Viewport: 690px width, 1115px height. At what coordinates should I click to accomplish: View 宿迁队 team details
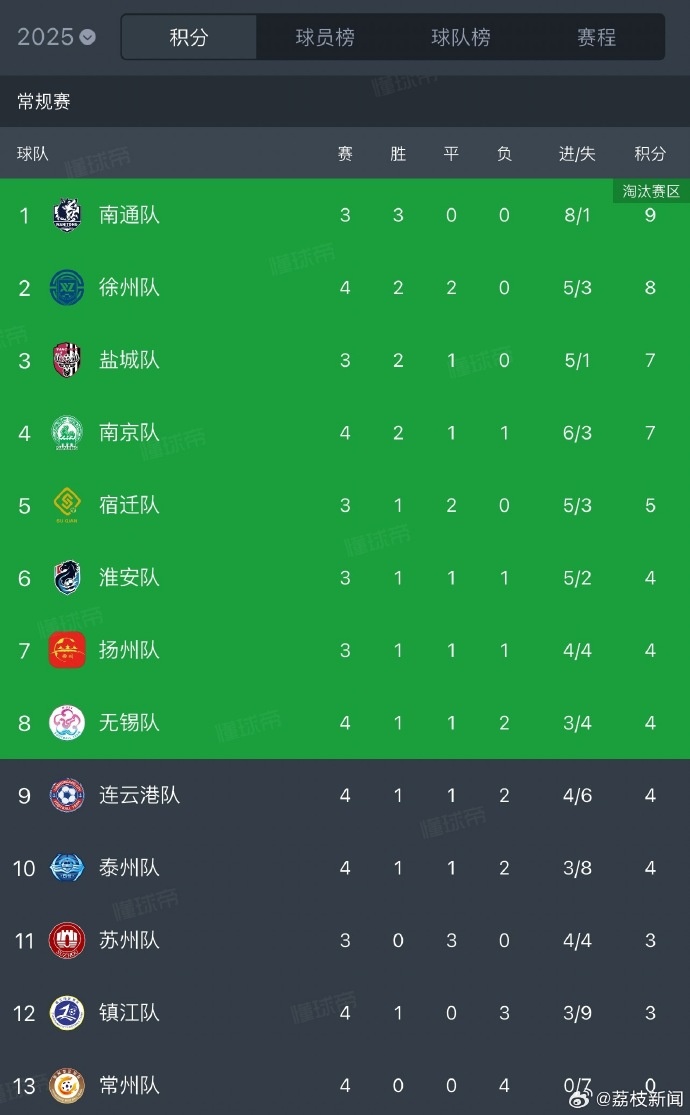[x=129, y=505]
